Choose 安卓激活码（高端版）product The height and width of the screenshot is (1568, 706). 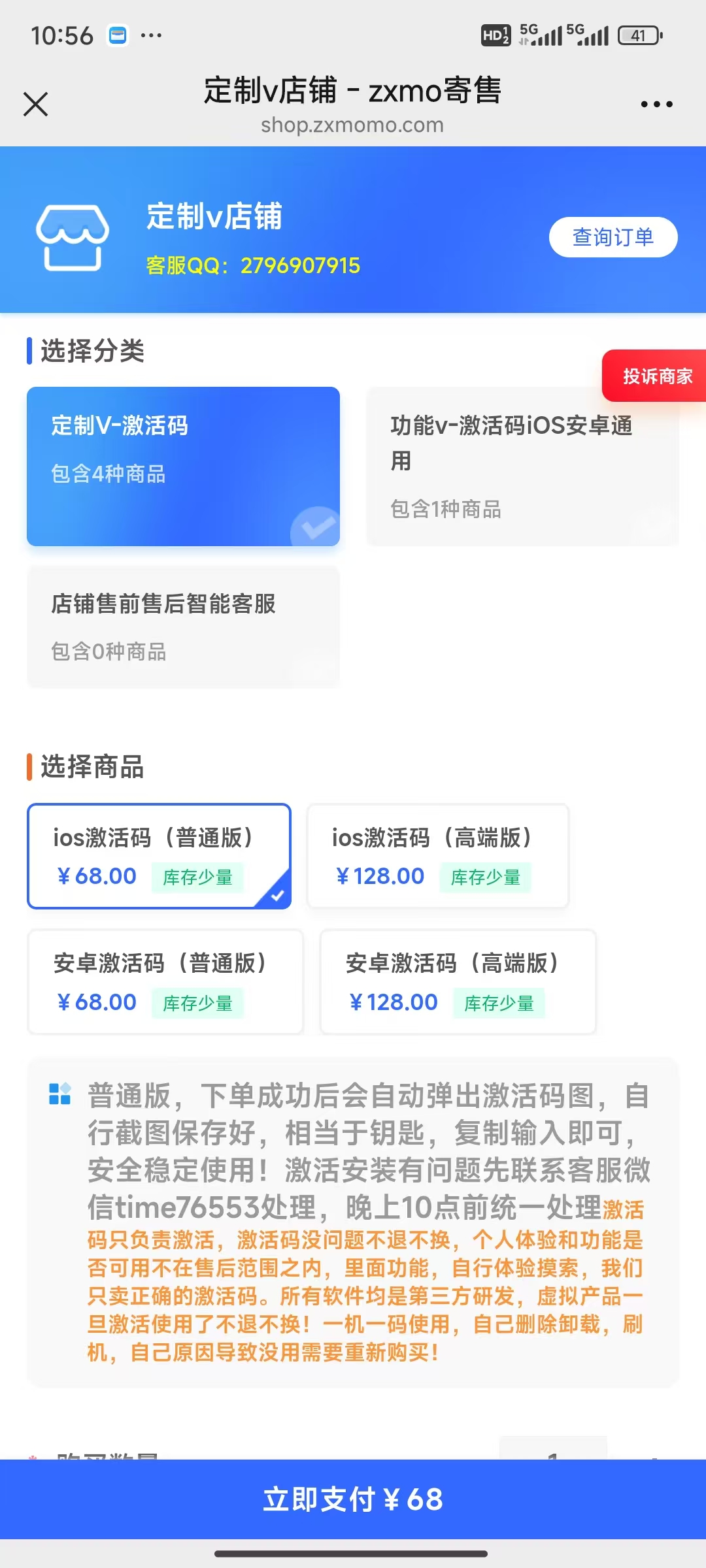tap(458, 982)
